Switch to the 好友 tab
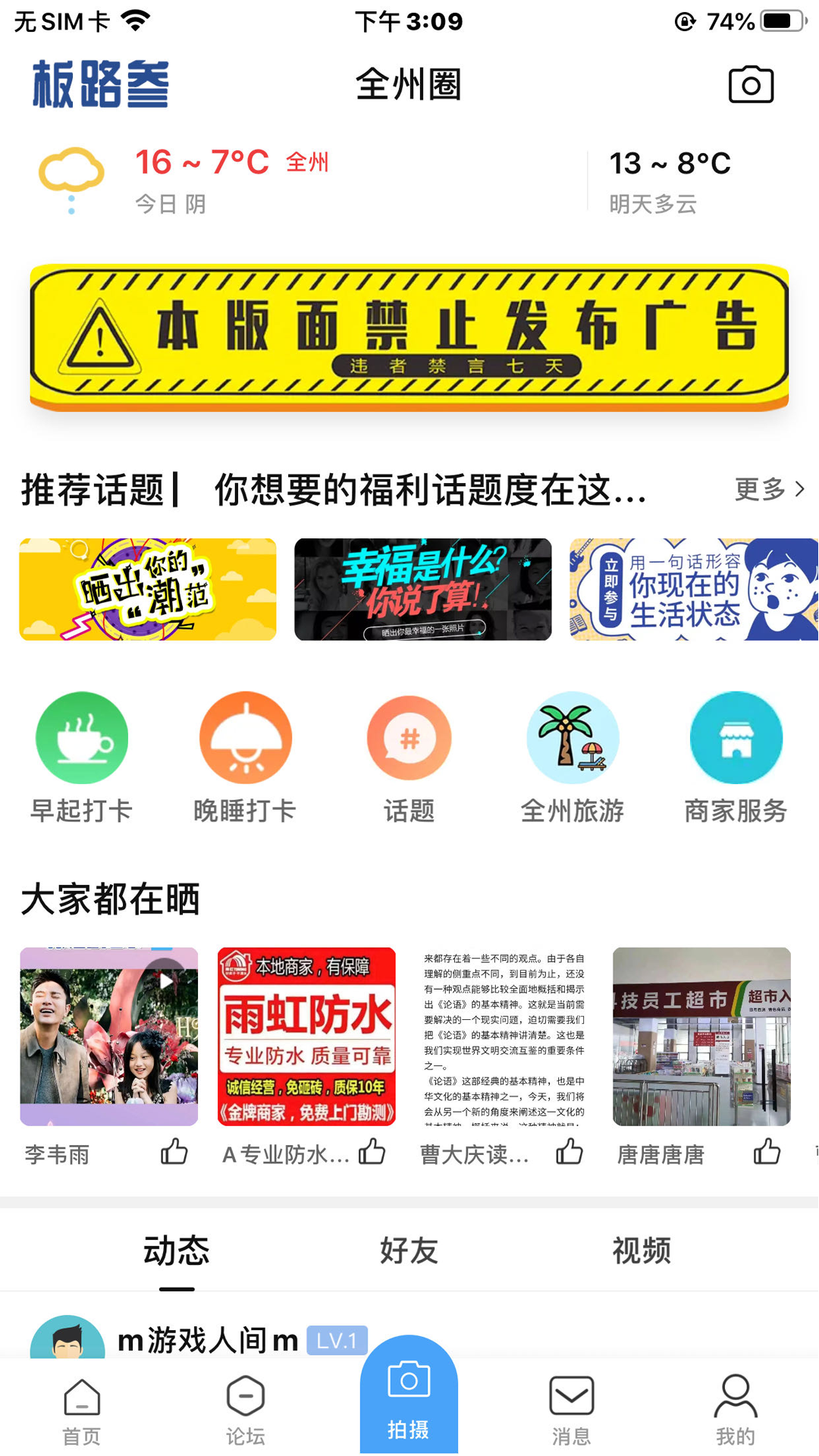The height and width of the screenshot is (1456, 819). [409, 1250]
